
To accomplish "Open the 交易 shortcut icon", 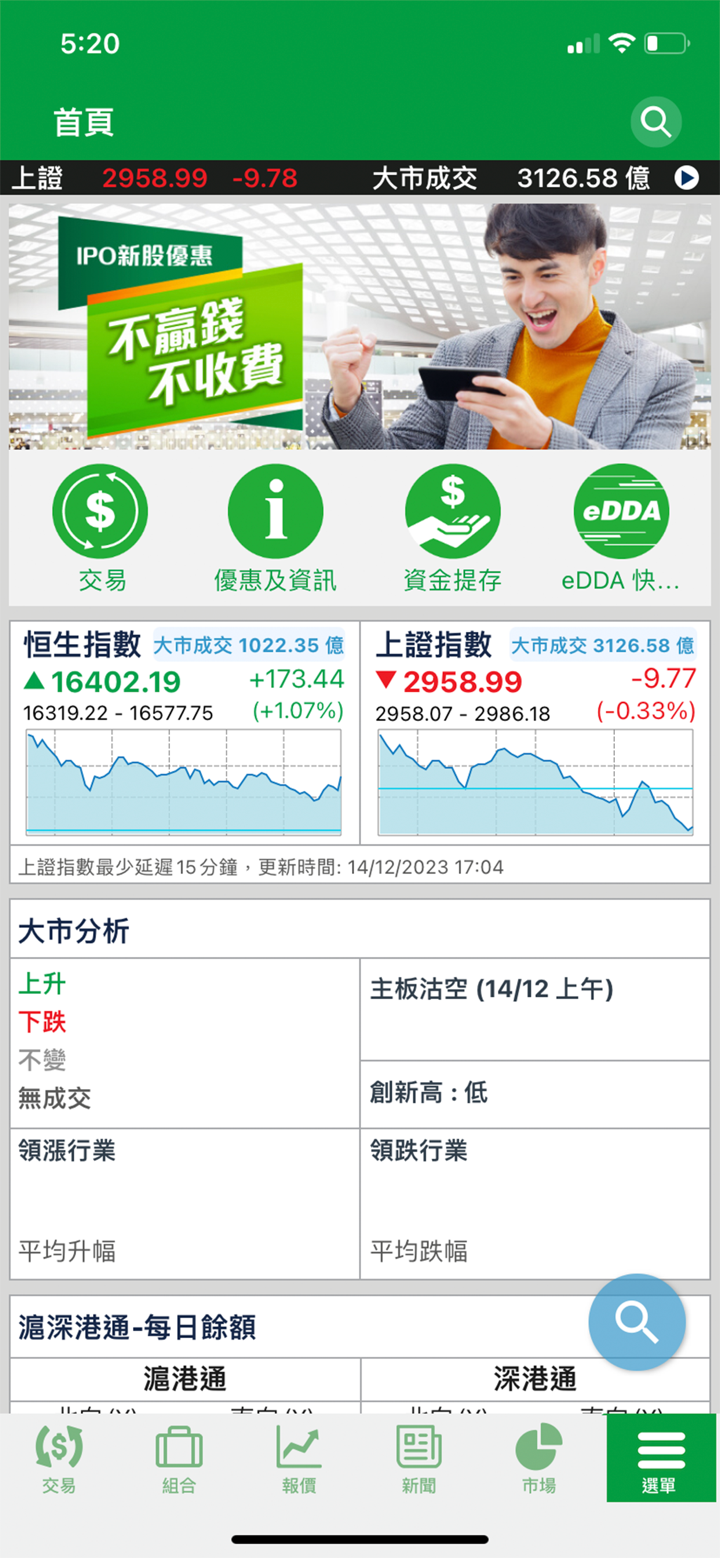I will (x=100, y=512).
